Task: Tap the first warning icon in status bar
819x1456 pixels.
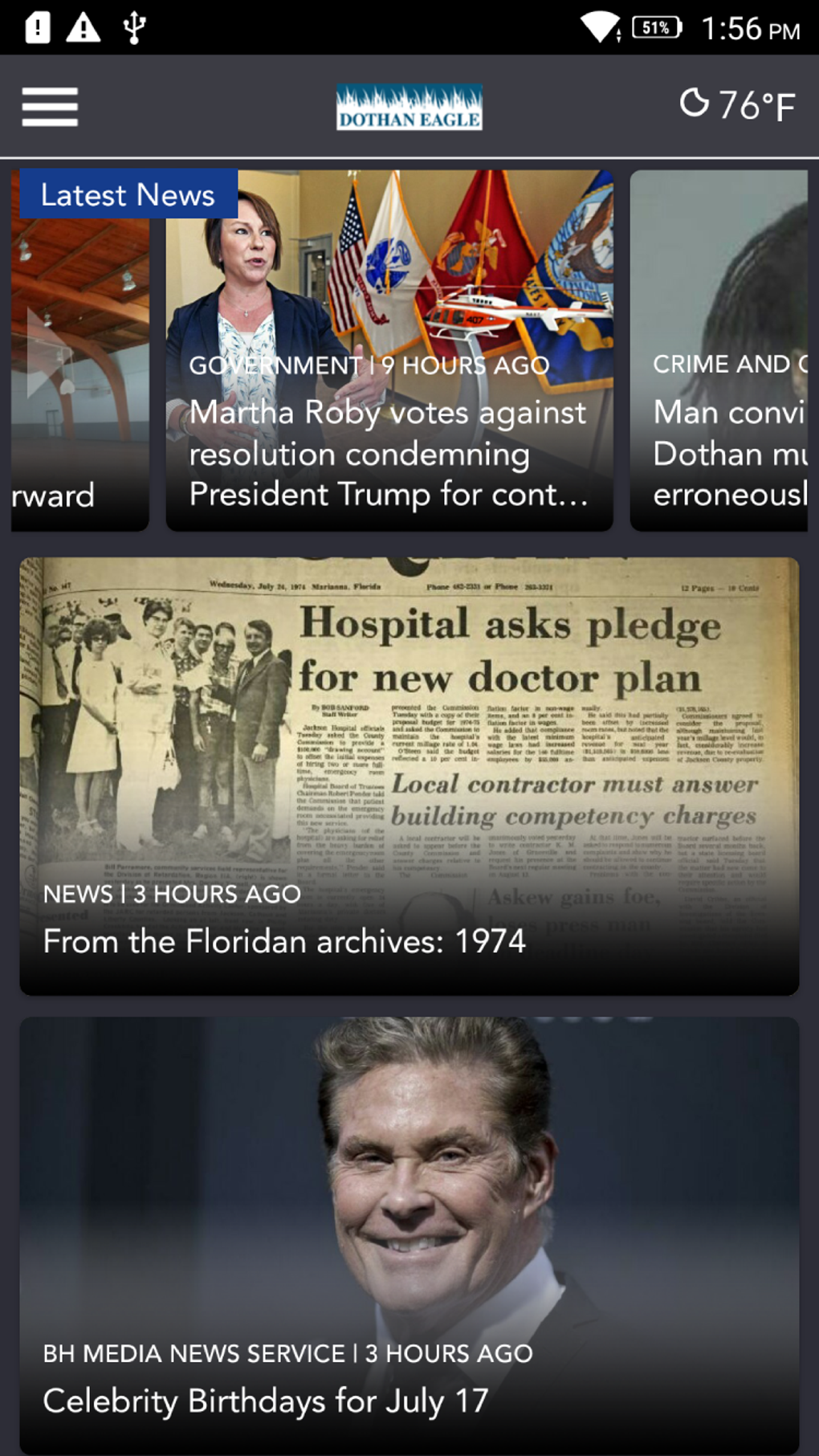Action: [35, 27]
